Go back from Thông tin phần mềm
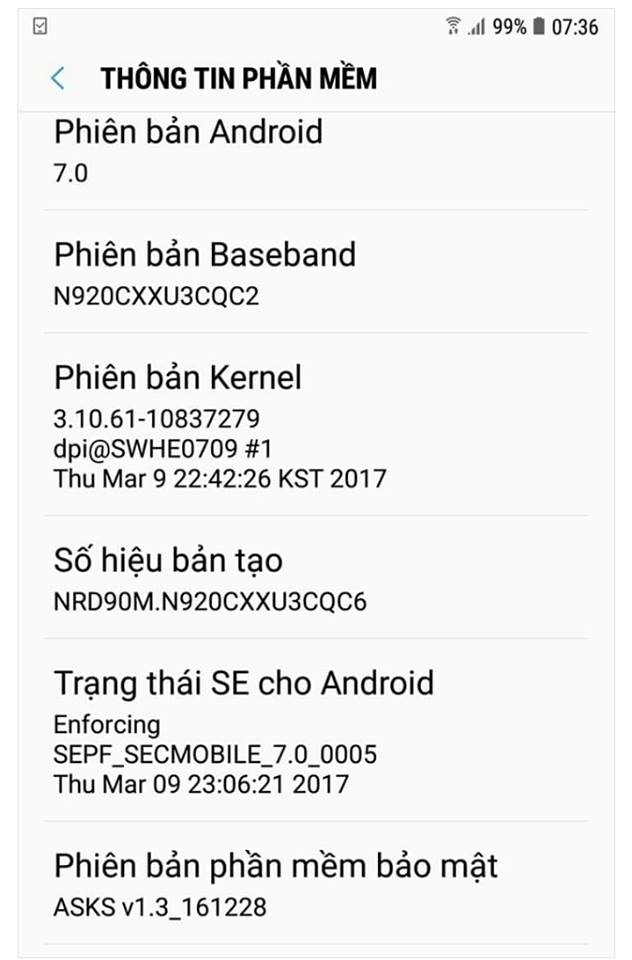This screenshot has width=632, height=960. pyautogui.click(x=58, y=78)
